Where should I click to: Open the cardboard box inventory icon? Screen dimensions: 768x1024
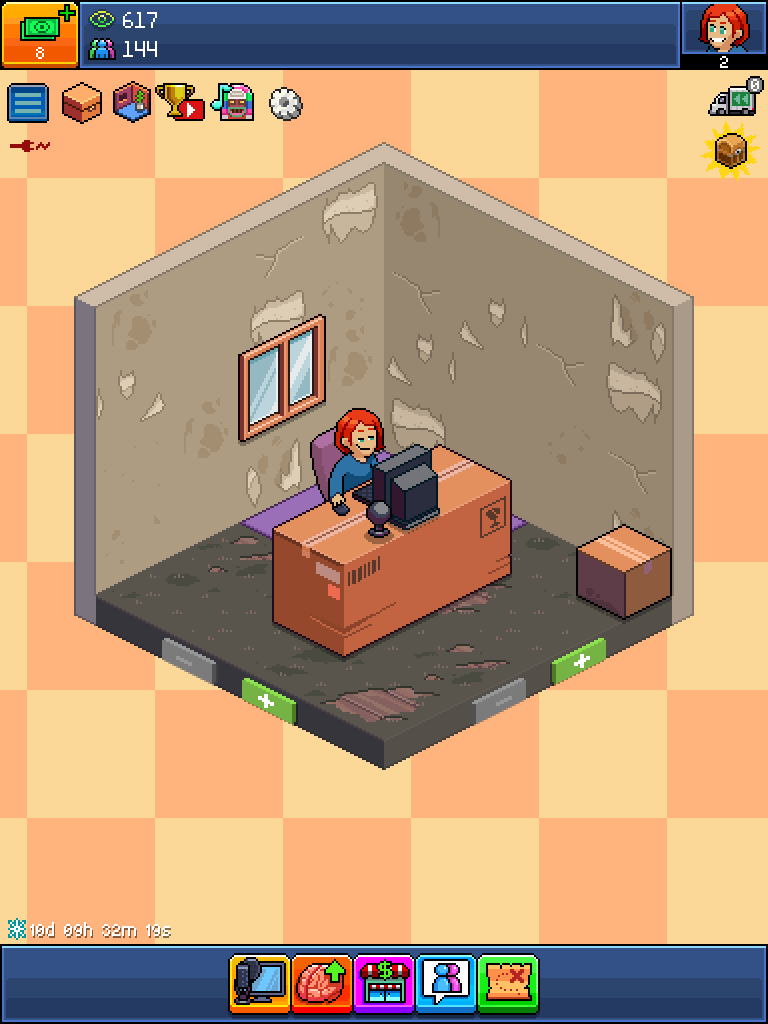[x=81, y=103]
